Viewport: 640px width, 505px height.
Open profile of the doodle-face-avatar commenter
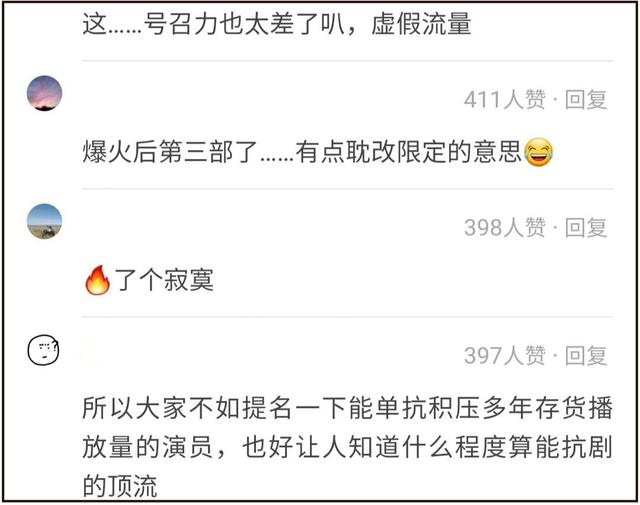point(45,350)
